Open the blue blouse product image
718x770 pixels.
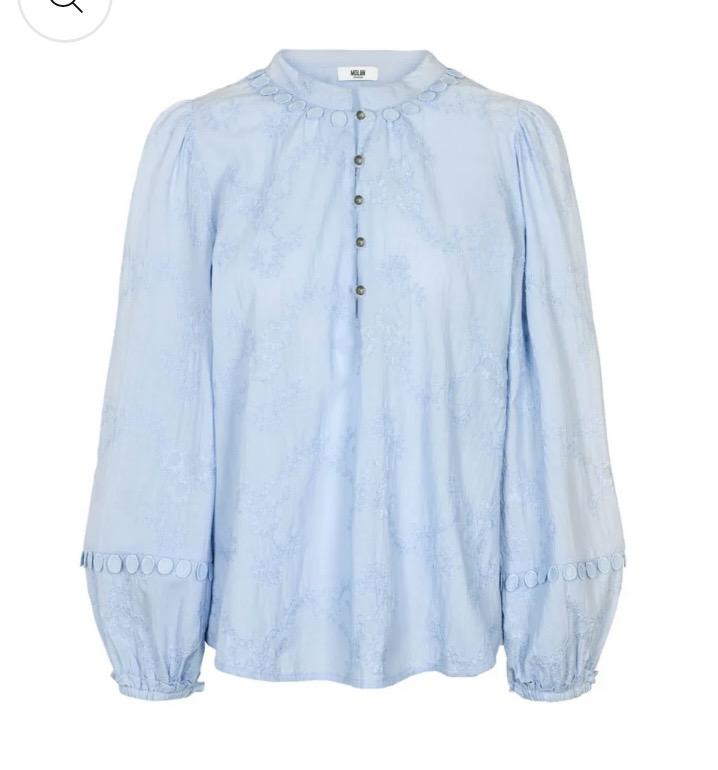[356, 380]
